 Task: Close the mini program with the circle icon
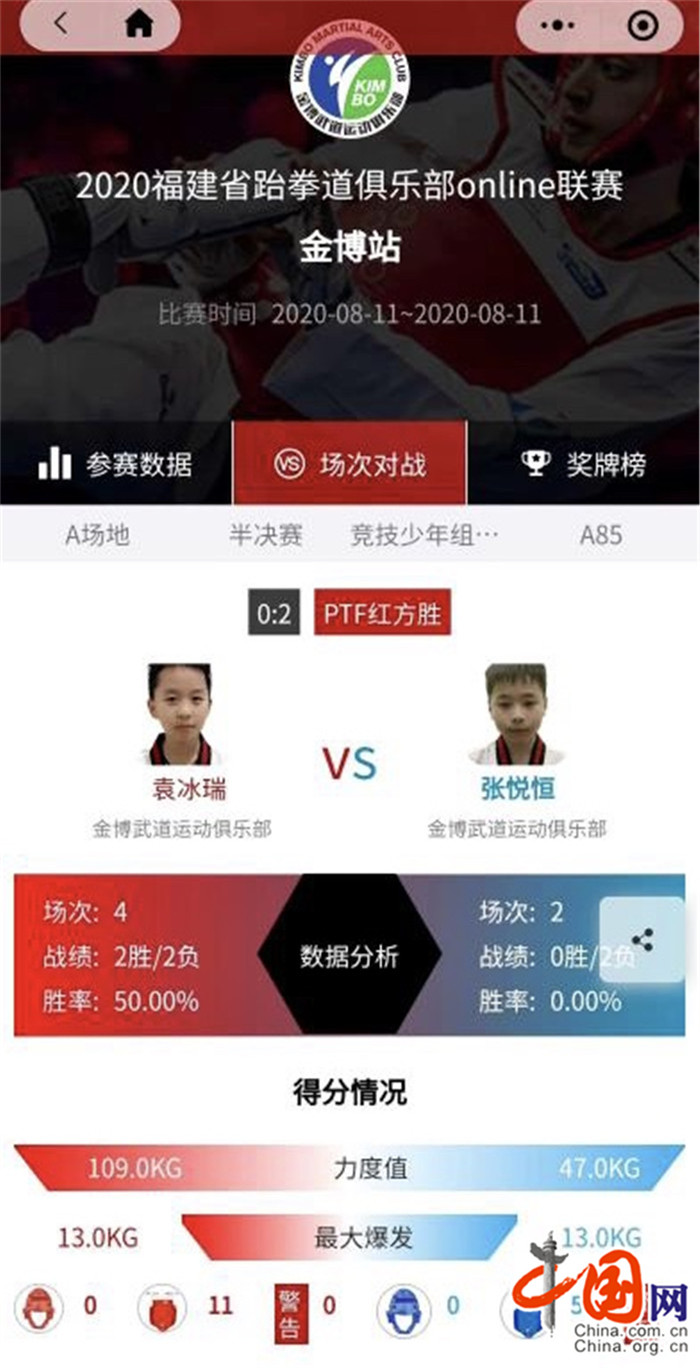(646, 24)
